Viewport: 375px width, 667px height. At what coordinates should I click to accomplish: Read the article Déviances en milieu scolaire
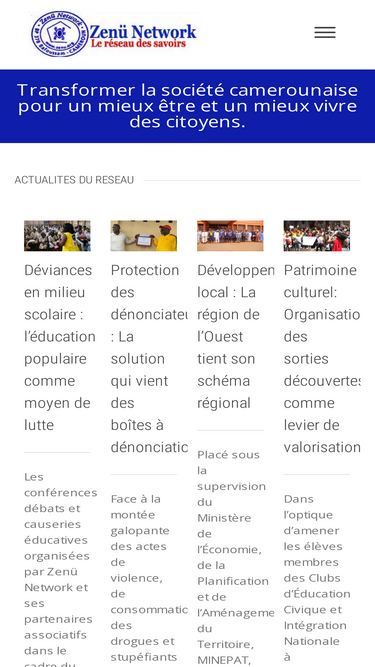(x=60, y=348)
